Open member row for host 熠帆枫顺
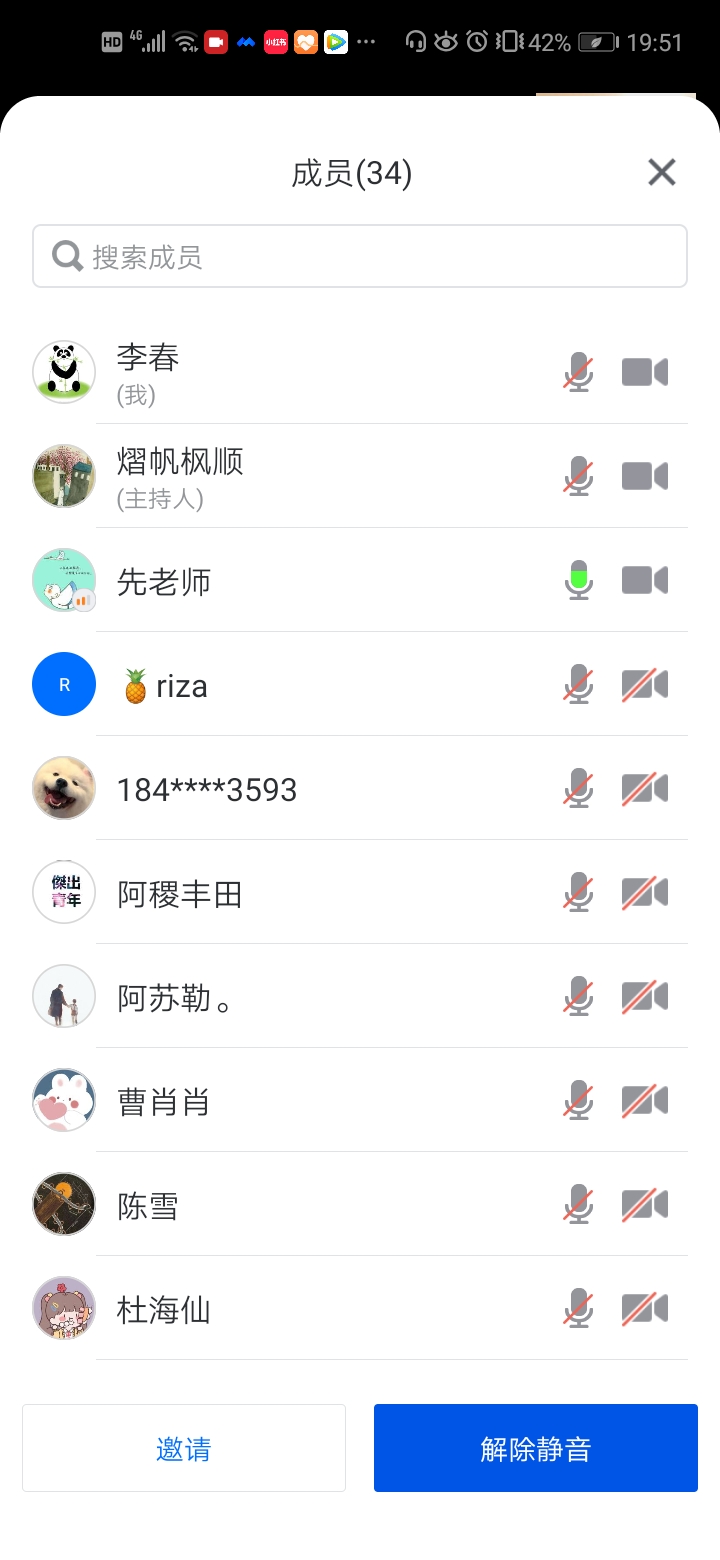The width and height of the screenshot is (720, 1560). [300, 476]
